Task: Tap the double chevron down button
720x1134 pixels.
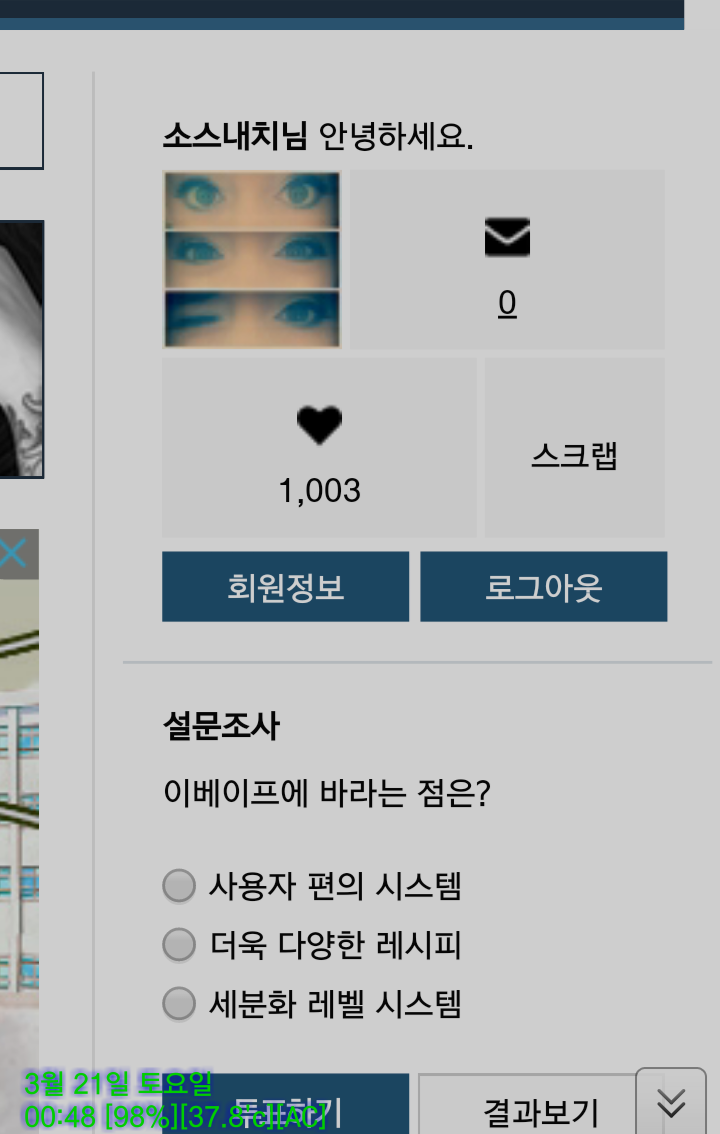Action: [x=671, y=1103]
